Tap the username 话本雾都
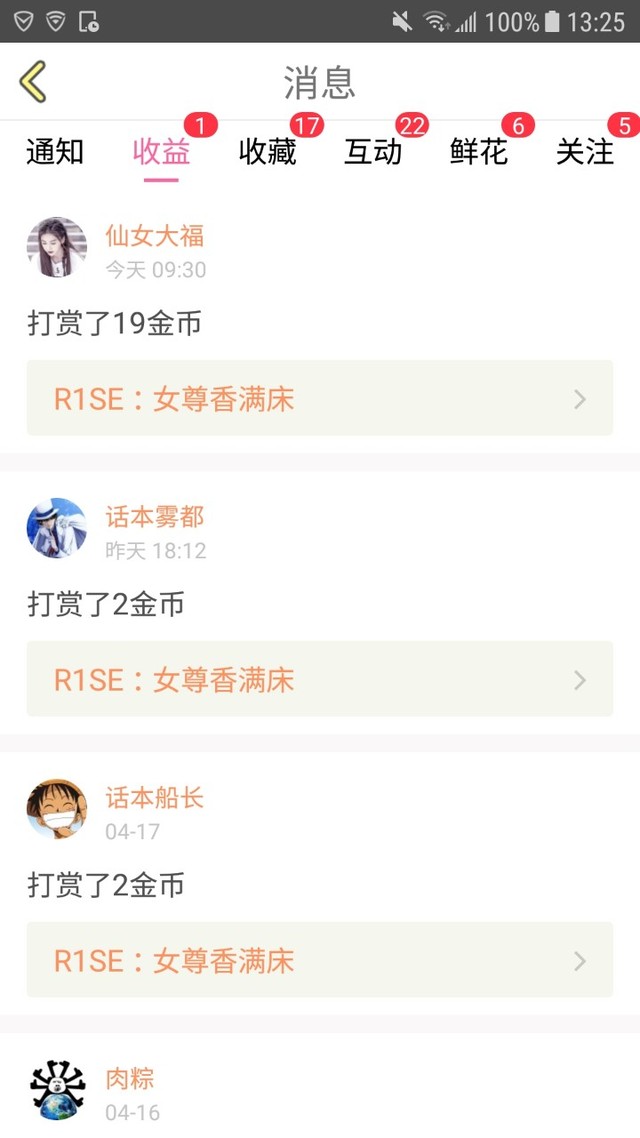 coord(155,517)
